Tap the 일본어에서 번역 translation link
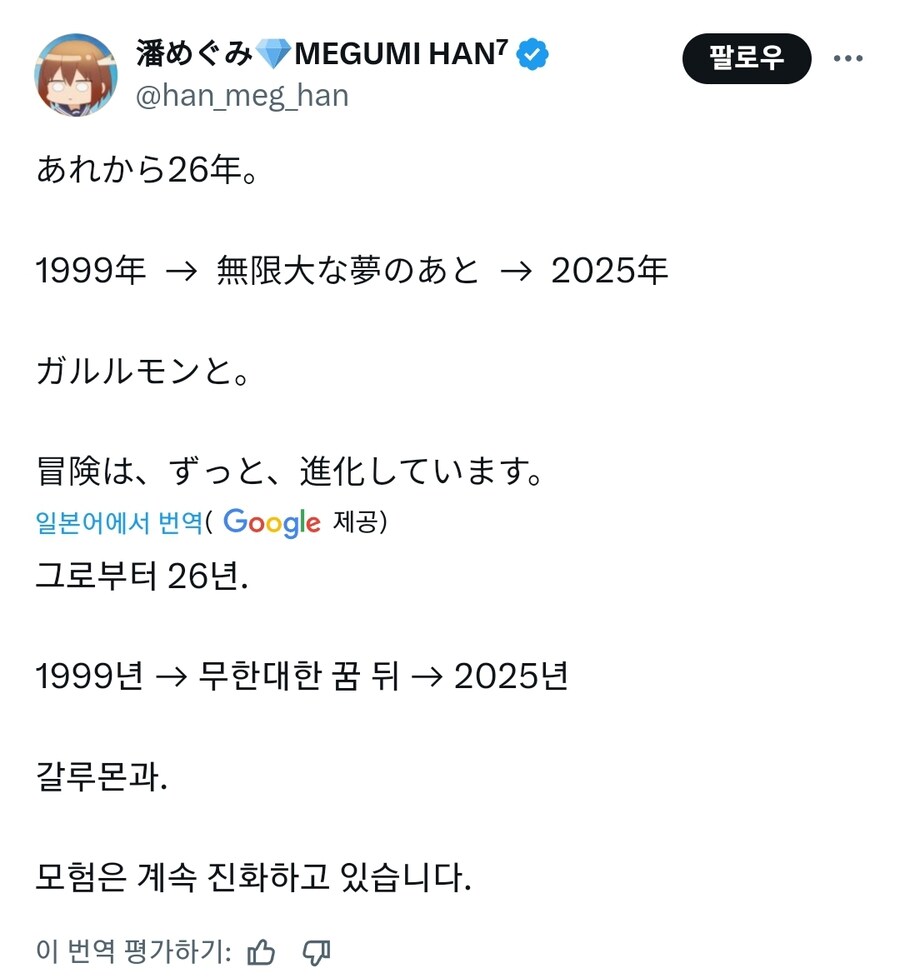This screenshot has height=978, width=900. [118, 522]
